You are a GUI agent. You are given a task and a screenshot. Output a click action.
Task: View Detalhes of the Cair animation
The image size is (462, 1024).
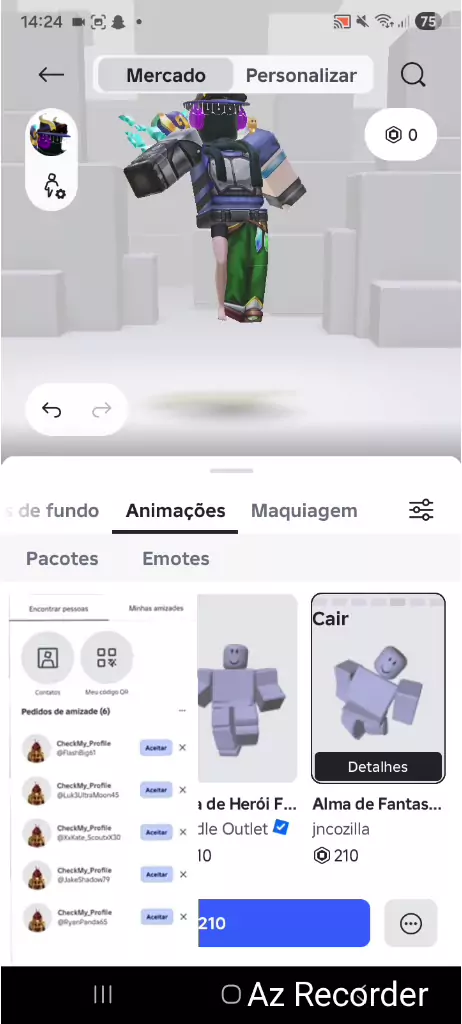378,767
